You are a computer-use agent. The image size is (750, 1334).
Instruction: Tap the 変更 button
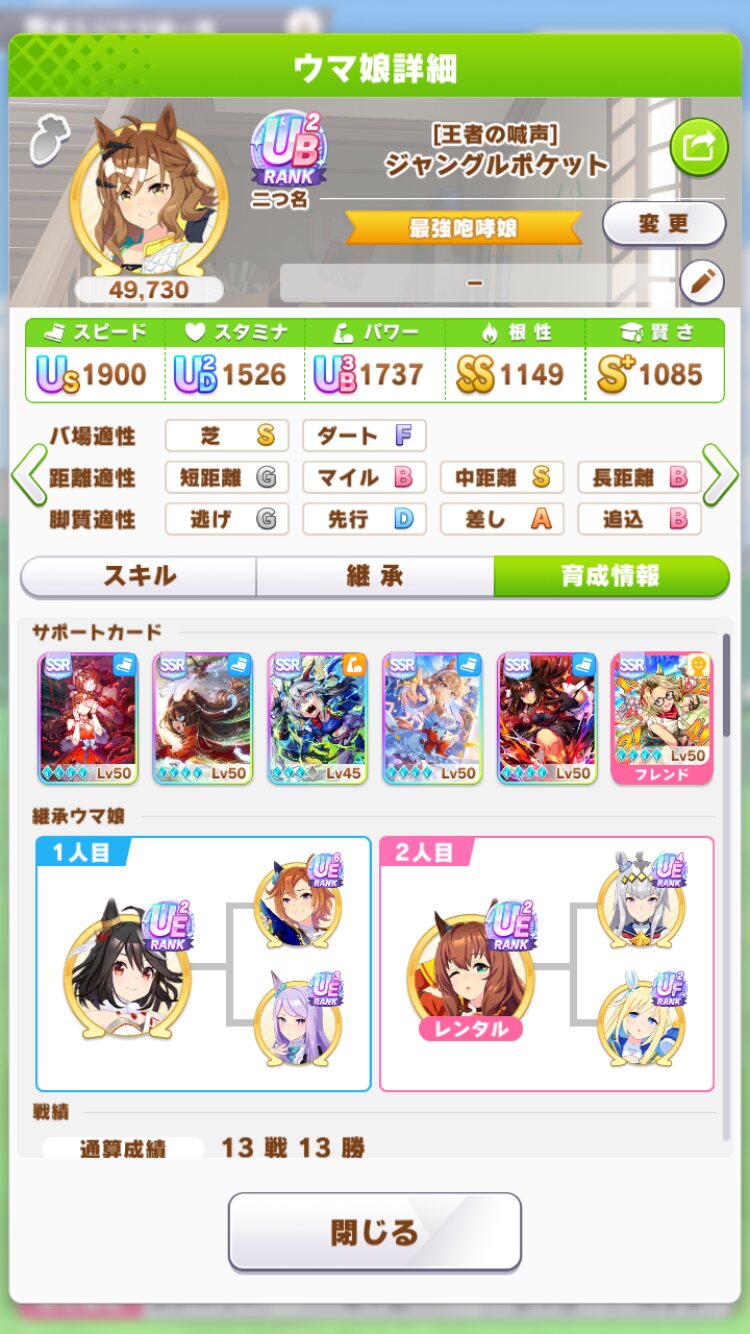click(664, 223)
